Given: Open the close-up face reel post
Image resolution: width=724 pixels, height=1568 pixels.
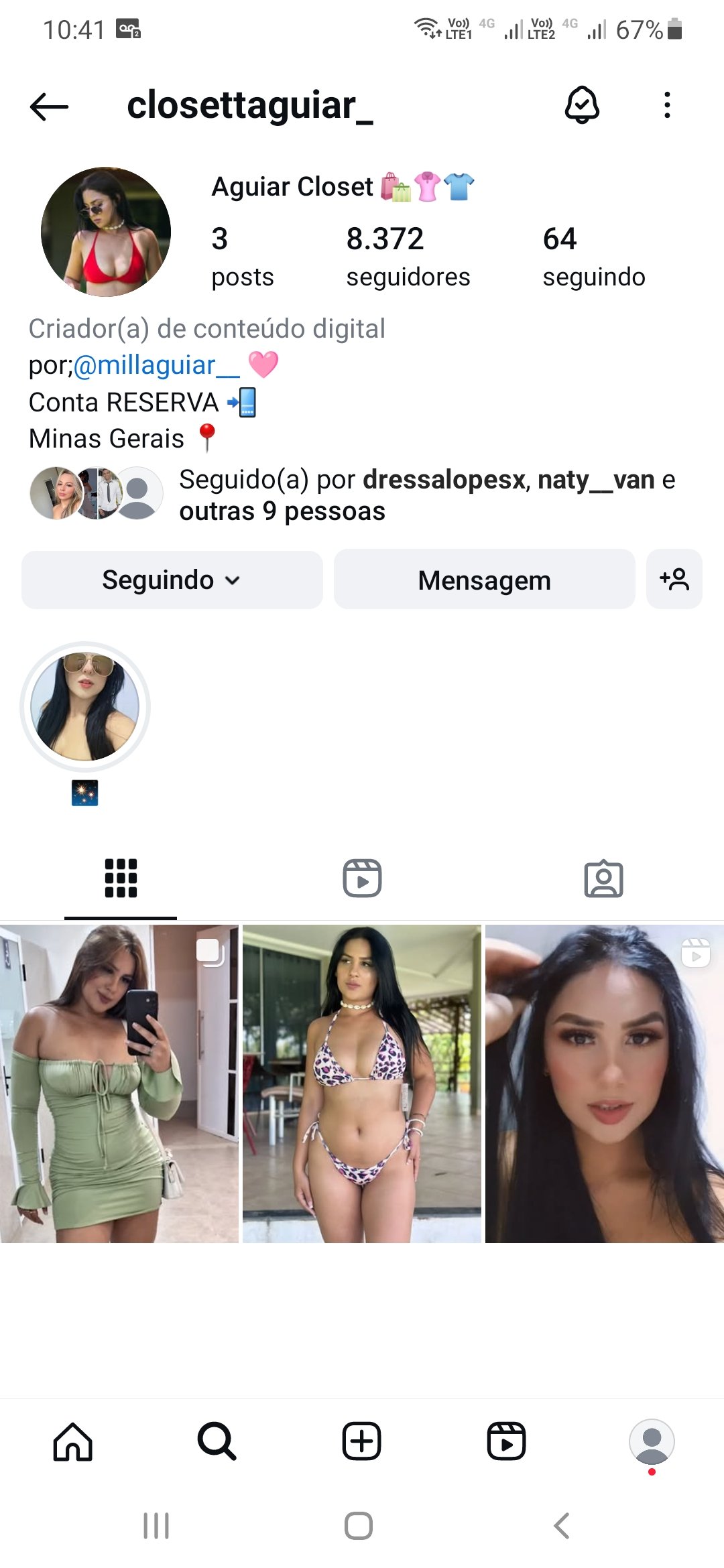Looking at the screenshot, I should (x=605, y=1084).
